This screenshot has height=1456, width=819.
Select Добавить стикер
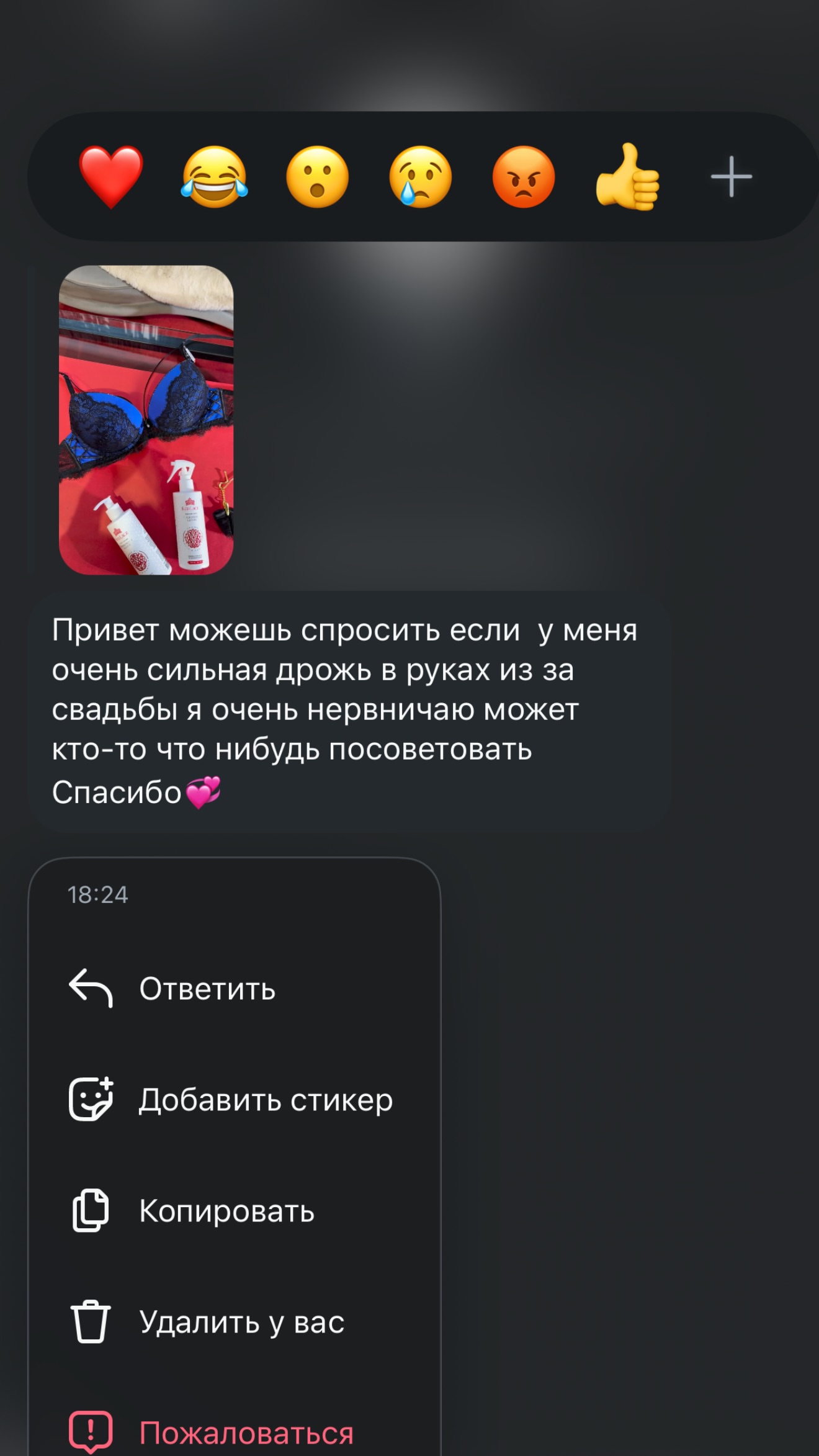coord(235,1100)
